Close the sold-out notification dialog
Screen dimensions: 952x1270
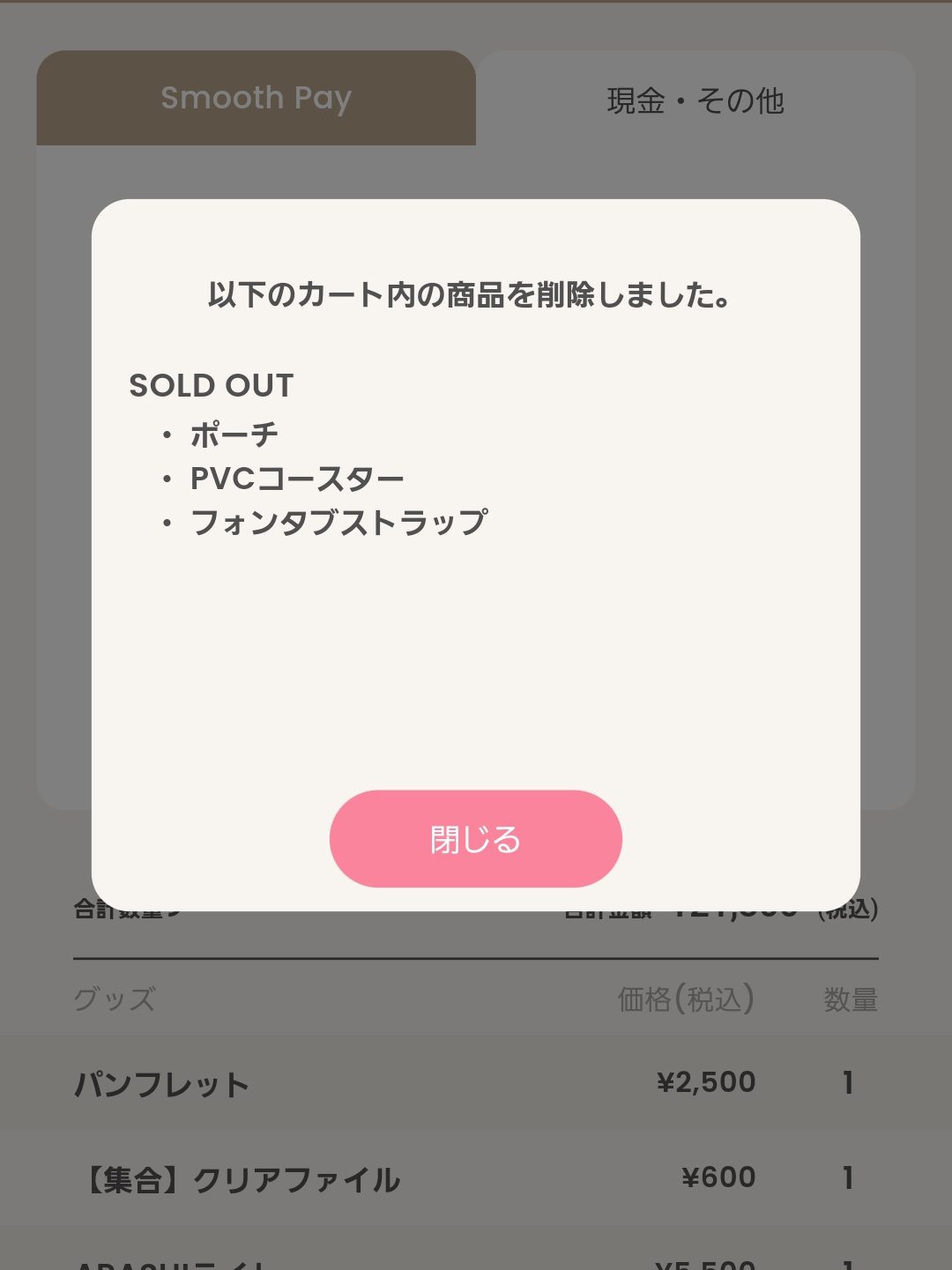coord(474,838)
